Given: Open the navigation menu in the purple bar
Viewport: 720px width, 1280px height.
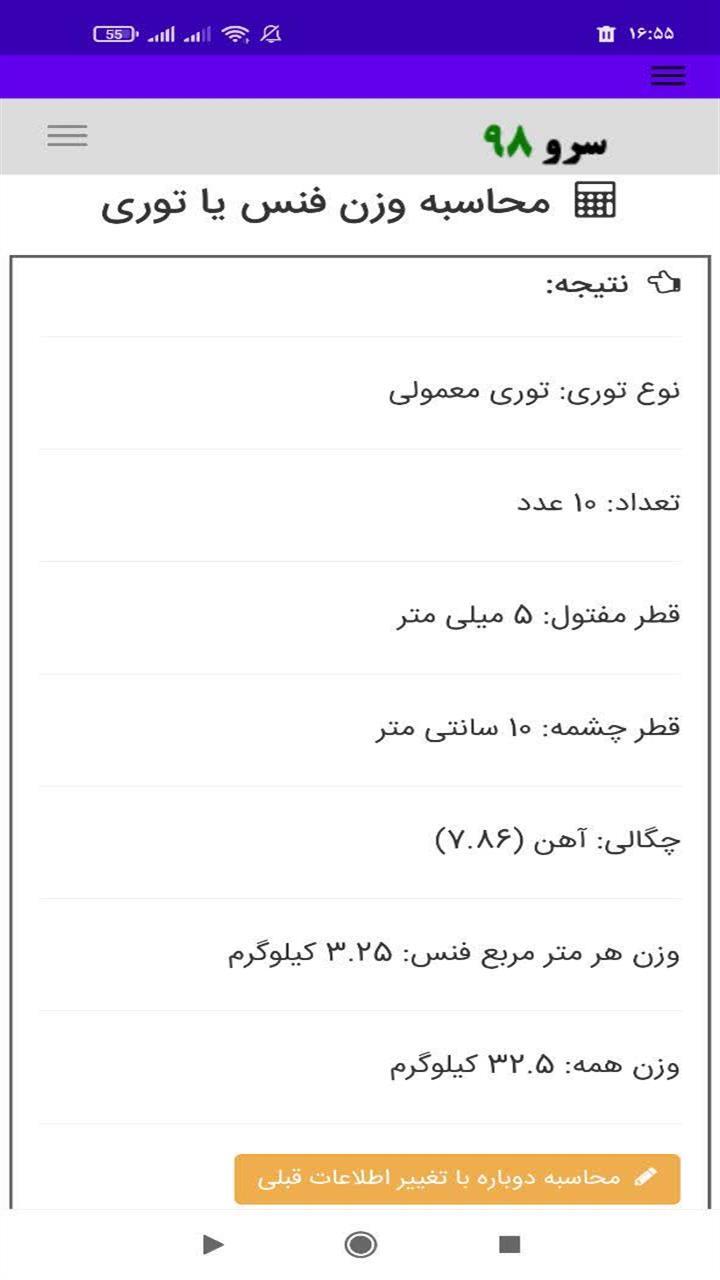Looking at the screenshot, I should tap(666, 76).
